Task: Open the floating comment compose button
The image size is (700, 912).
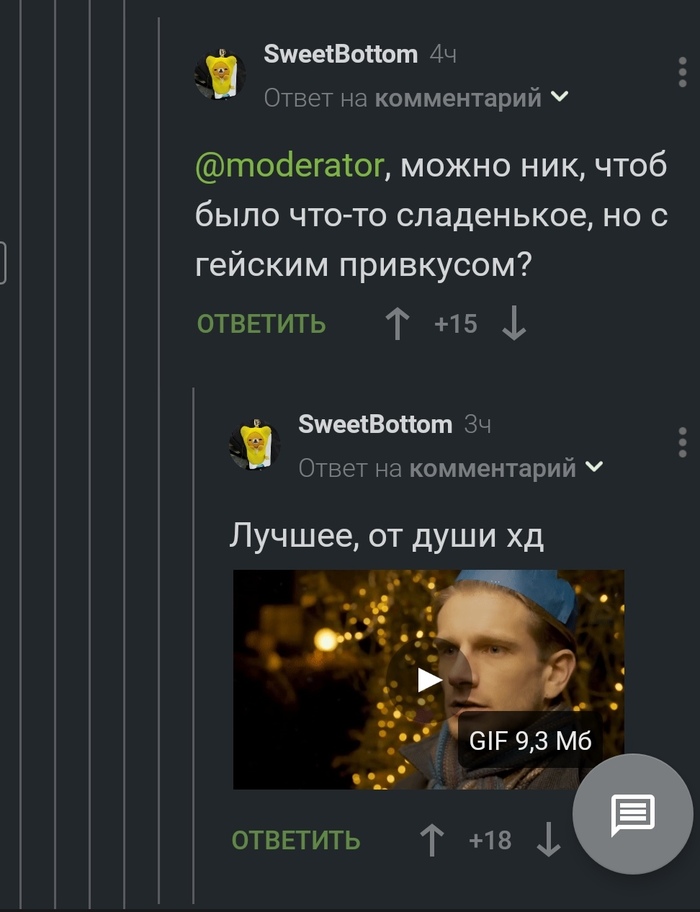Action: pyautogui.click(x=632, y=815)
